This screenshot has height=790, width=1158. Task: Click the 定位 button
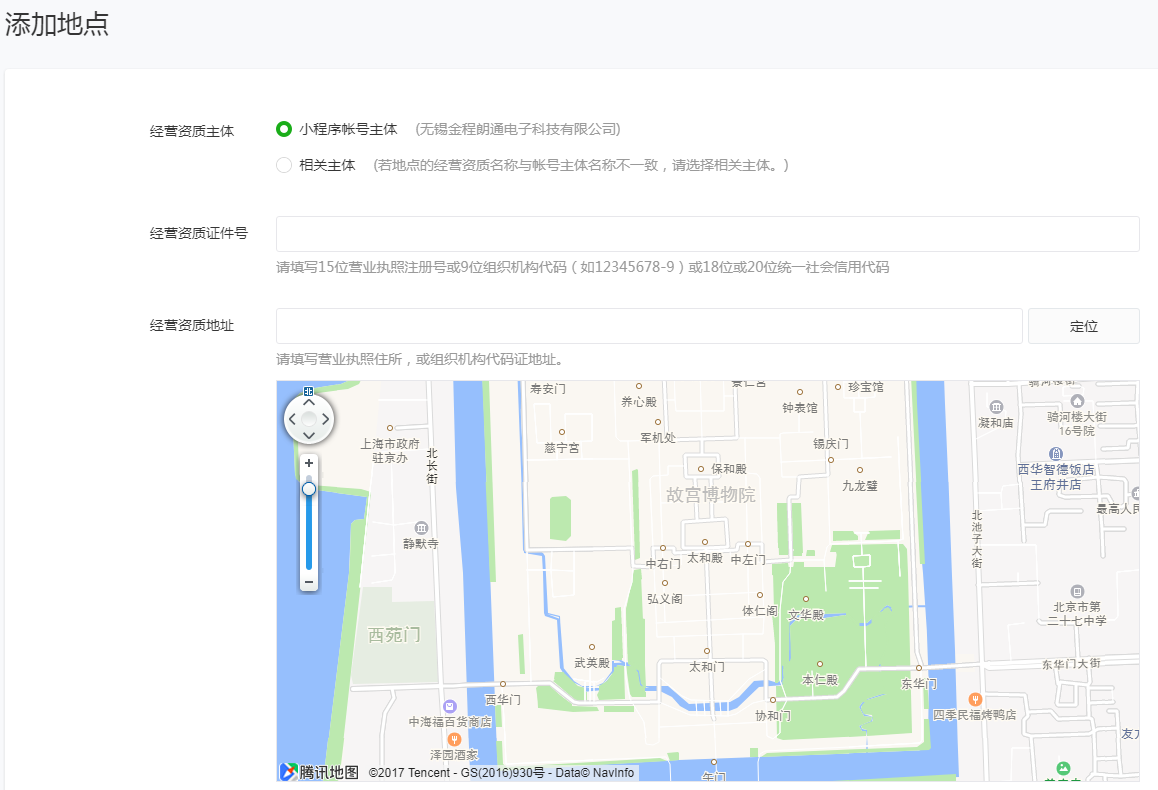coord(1083,326)
